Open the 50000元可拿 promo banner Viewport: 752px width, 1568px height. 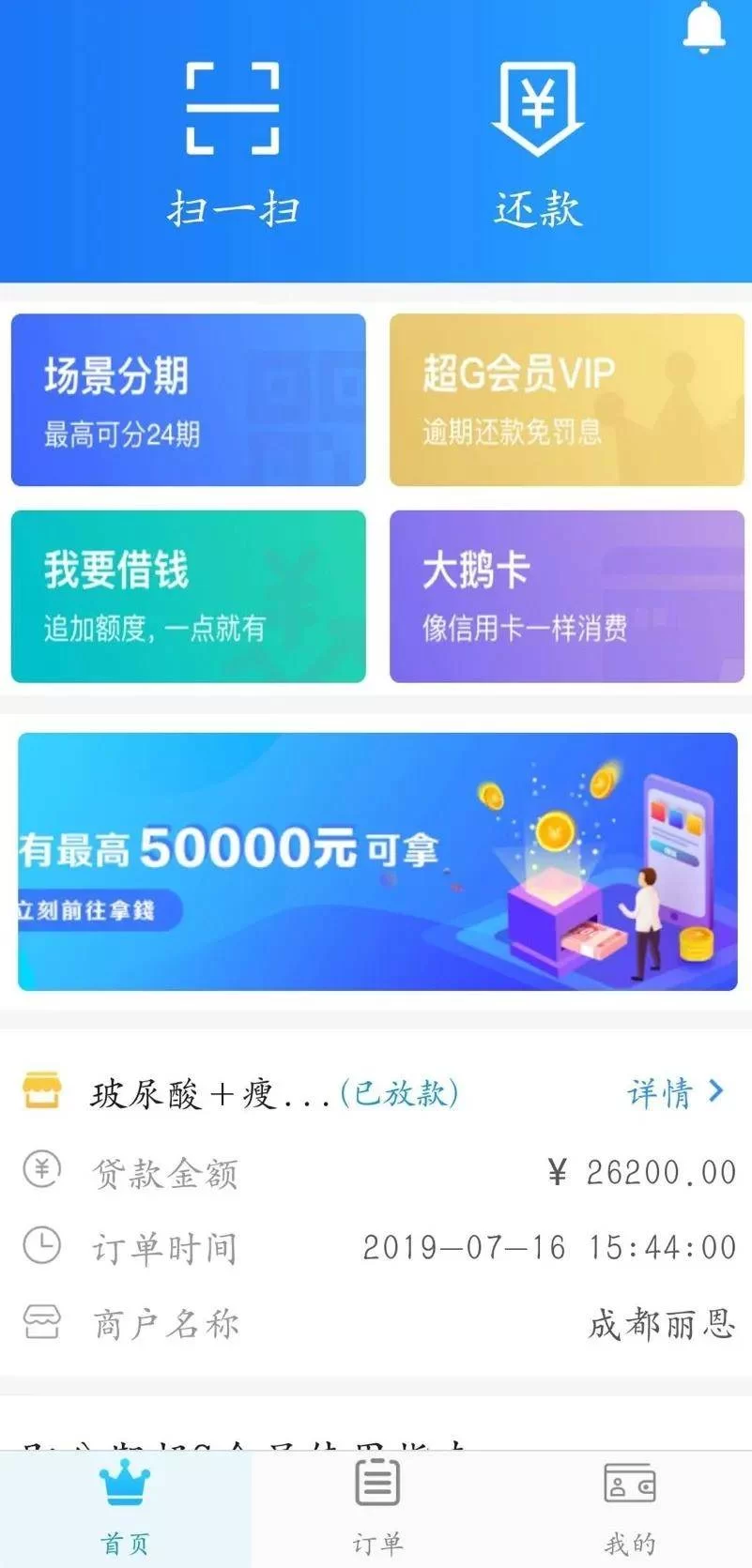[376, 860]
